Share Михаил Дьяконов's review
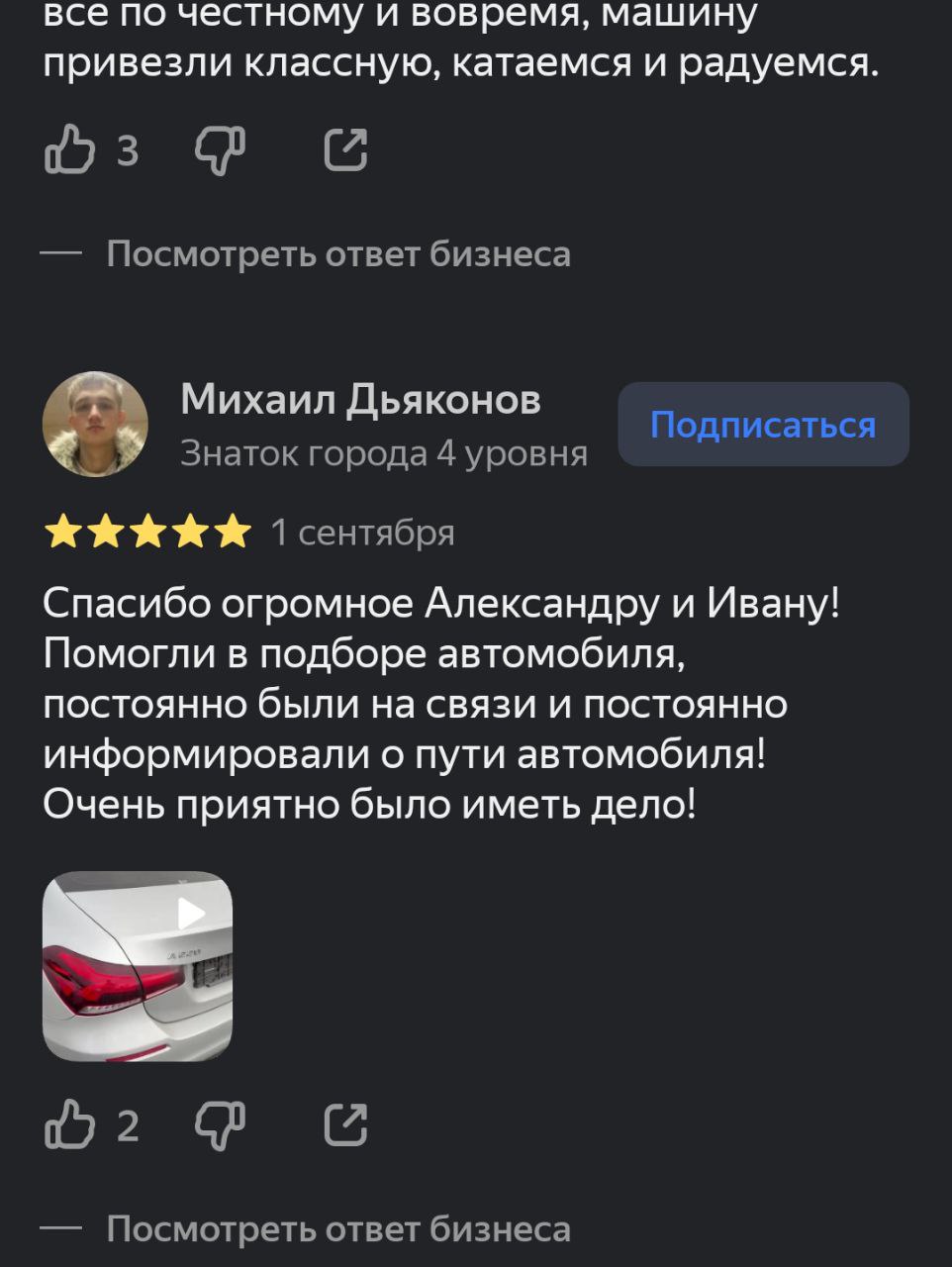Image resolution: width=952 pixels, height=1267 pixels. 345,1125
